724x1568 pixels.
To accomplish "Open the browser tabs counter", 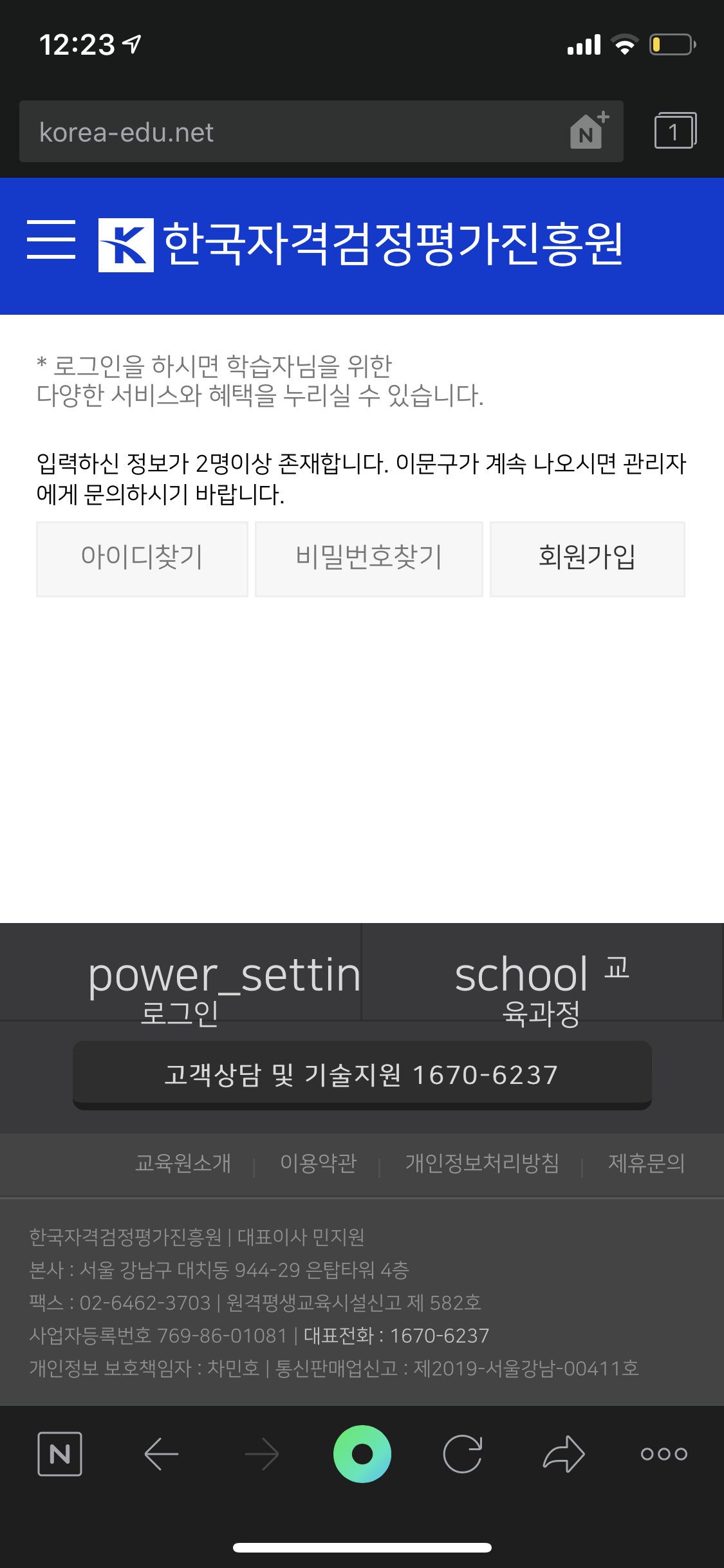I will click(x=675, y=131).
